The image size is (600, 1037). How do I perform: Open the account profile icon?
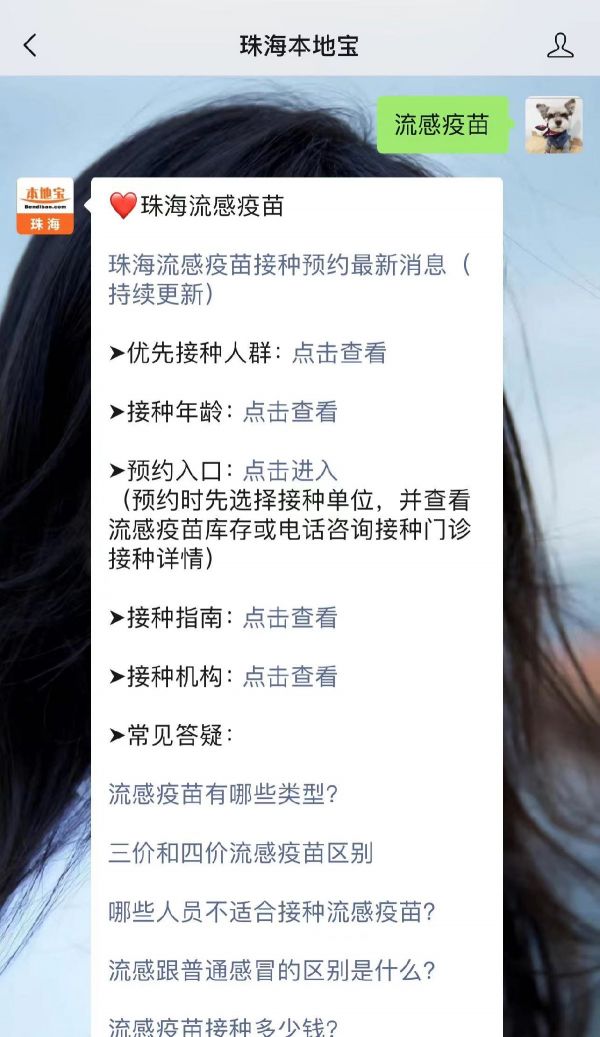(560, 46)
